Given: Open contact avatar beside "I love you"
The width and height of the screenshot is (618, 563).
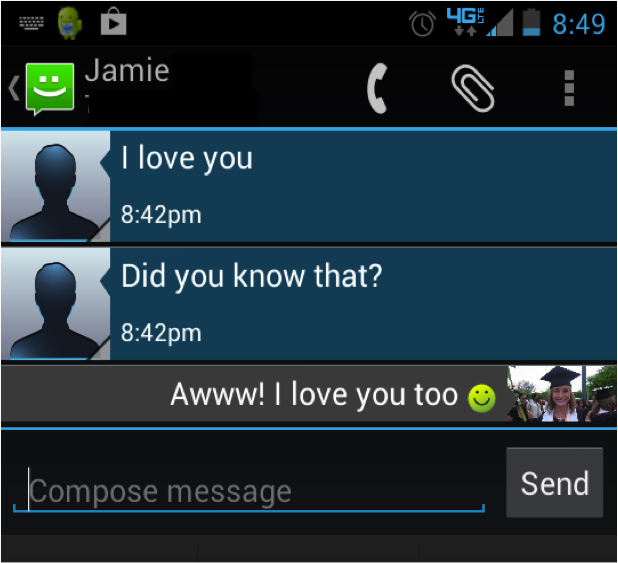Looking at the screenshot, I should click(54, 187).
